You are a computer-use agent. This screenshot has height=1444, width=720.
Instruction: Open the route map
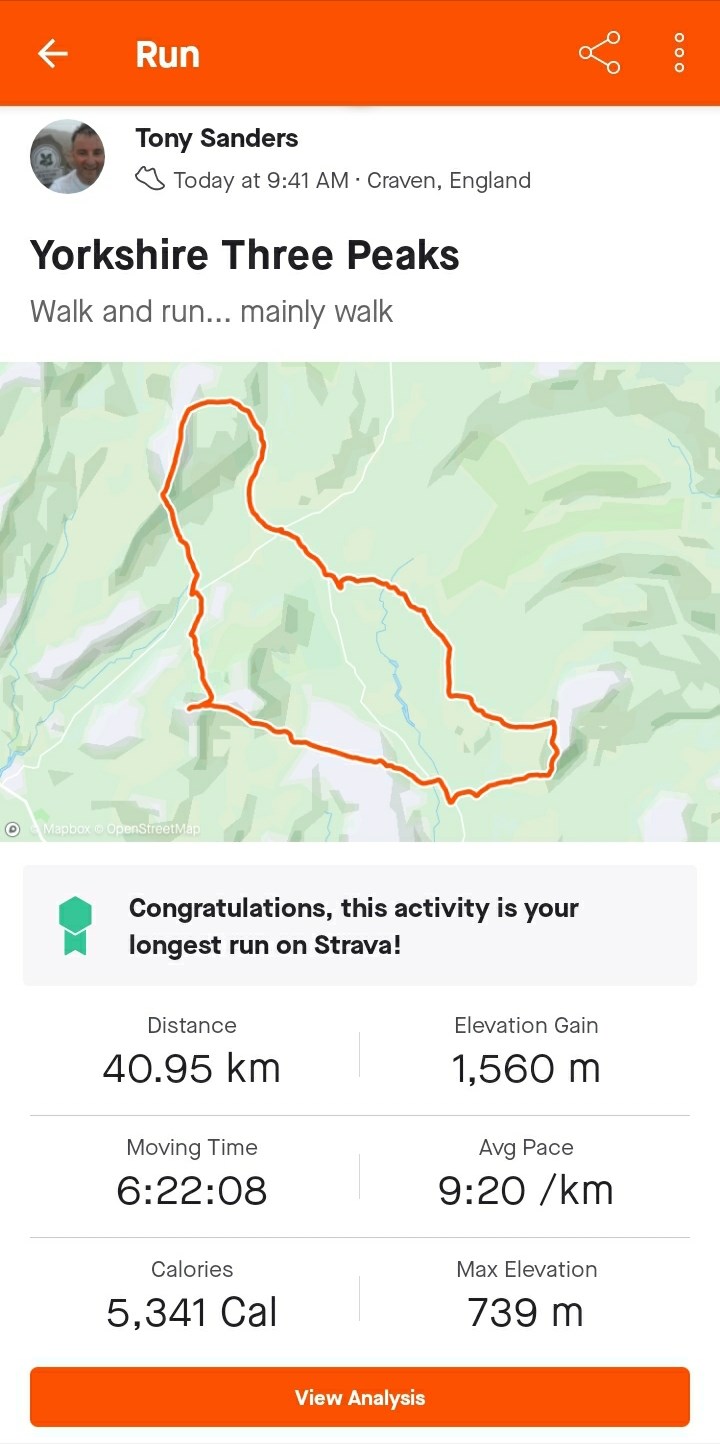(x=360, y=601)
